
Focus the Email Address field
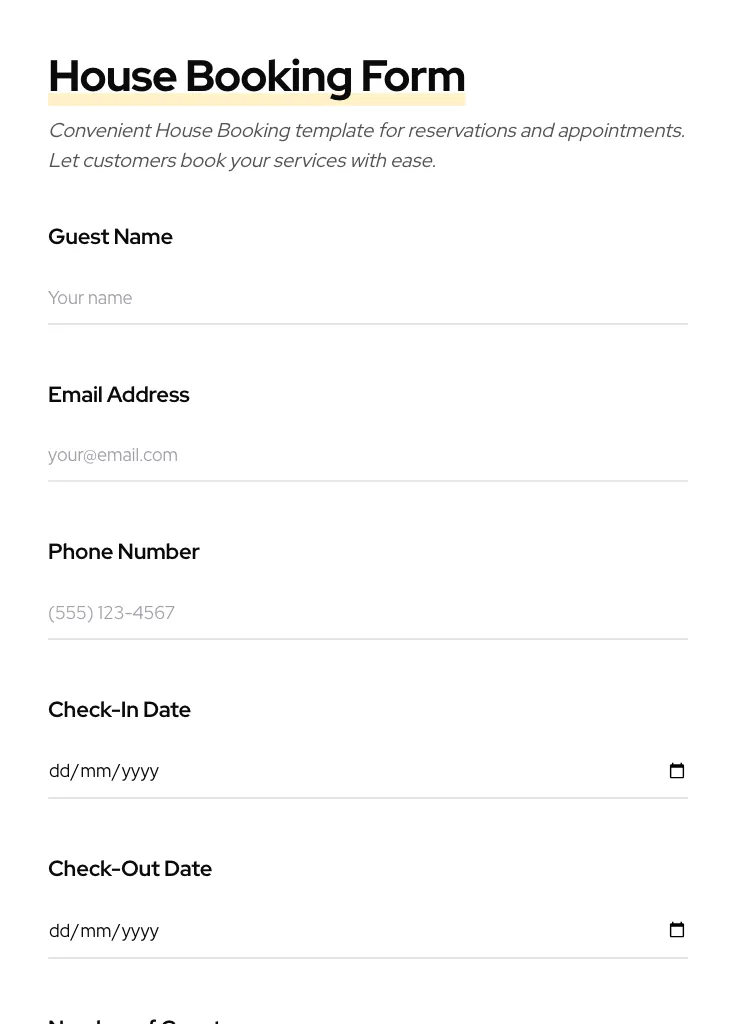(x=367, y=455)
